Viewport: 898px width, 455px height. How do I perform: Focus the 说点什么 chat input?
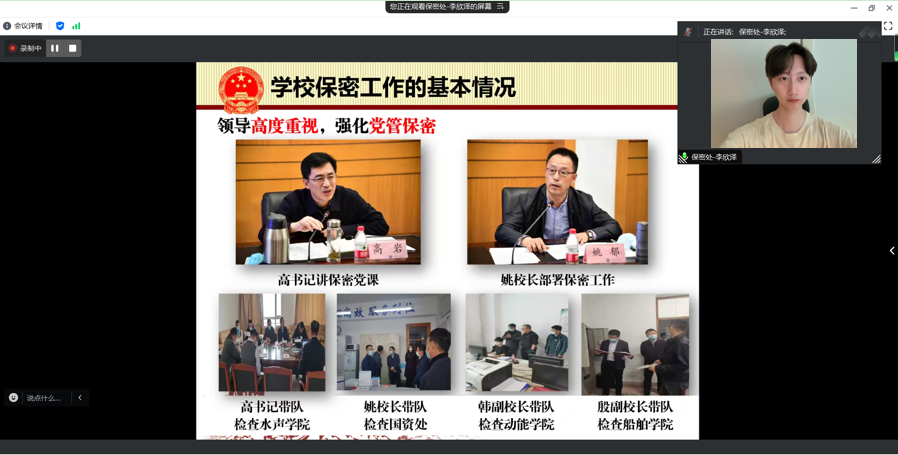coord(45,398)
